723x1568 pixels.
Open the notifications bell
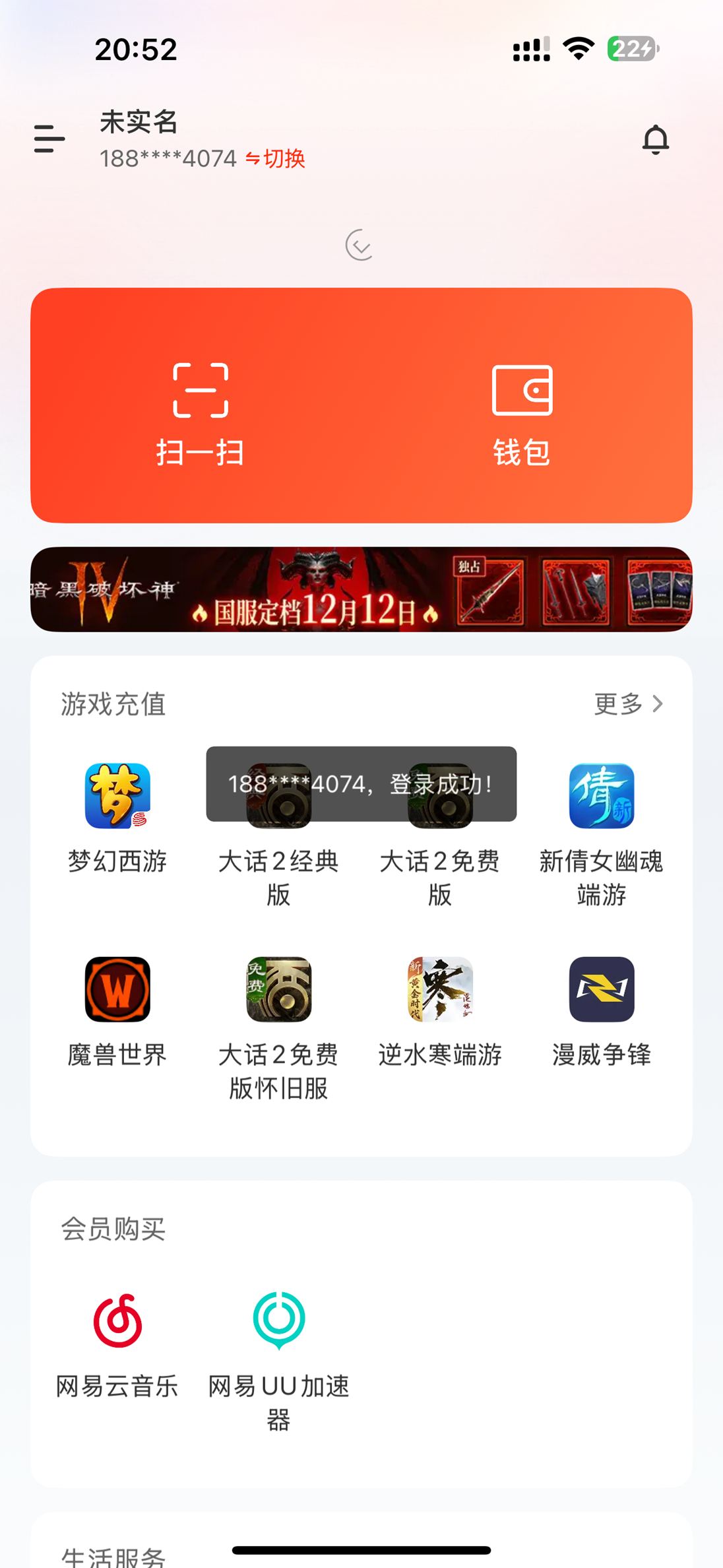[x=655, y=140]
